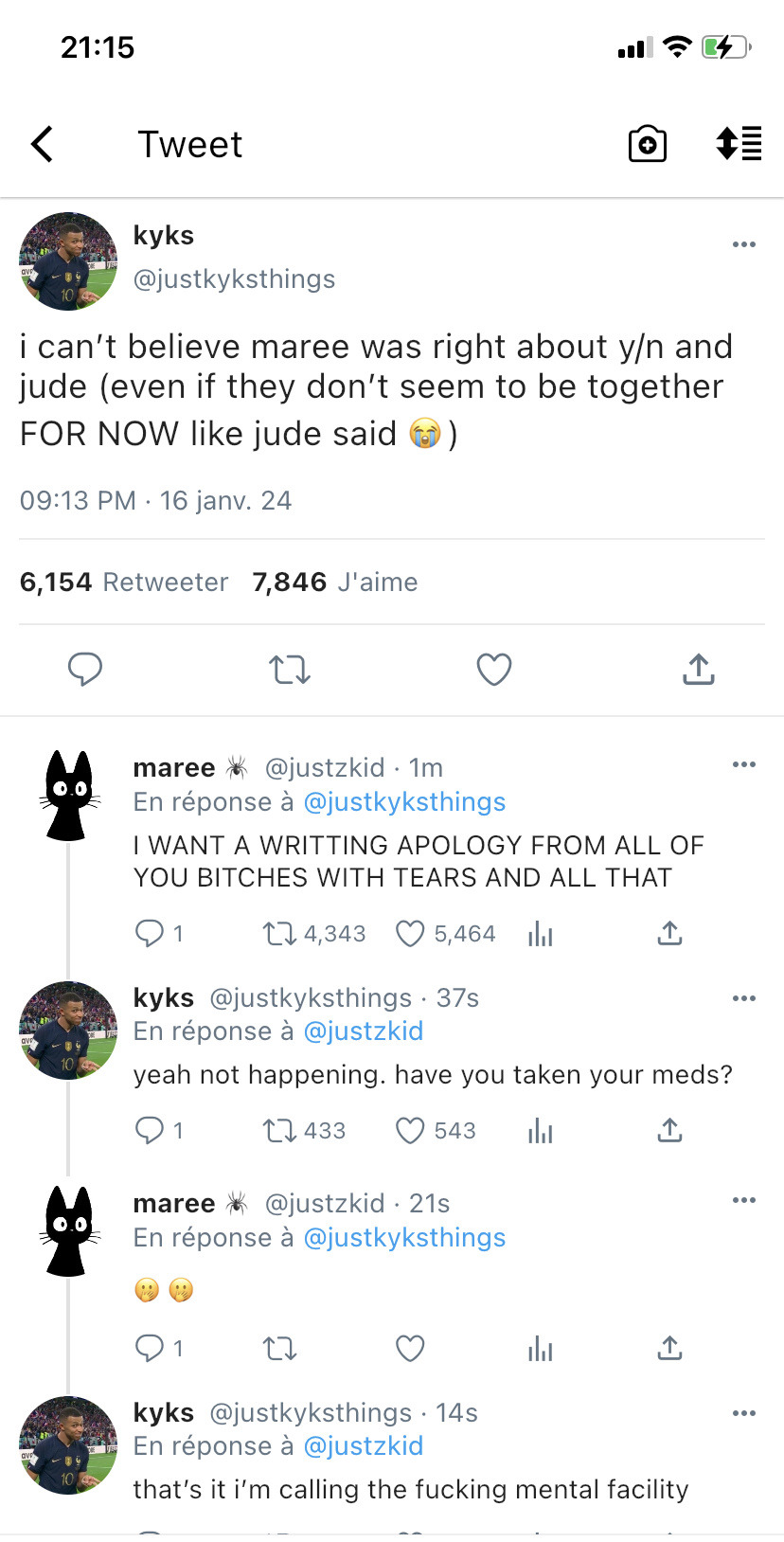Retweet maree's WRITTING APOLOGY reply
The height and width of the screenshot is (1542, 784).
279,934
